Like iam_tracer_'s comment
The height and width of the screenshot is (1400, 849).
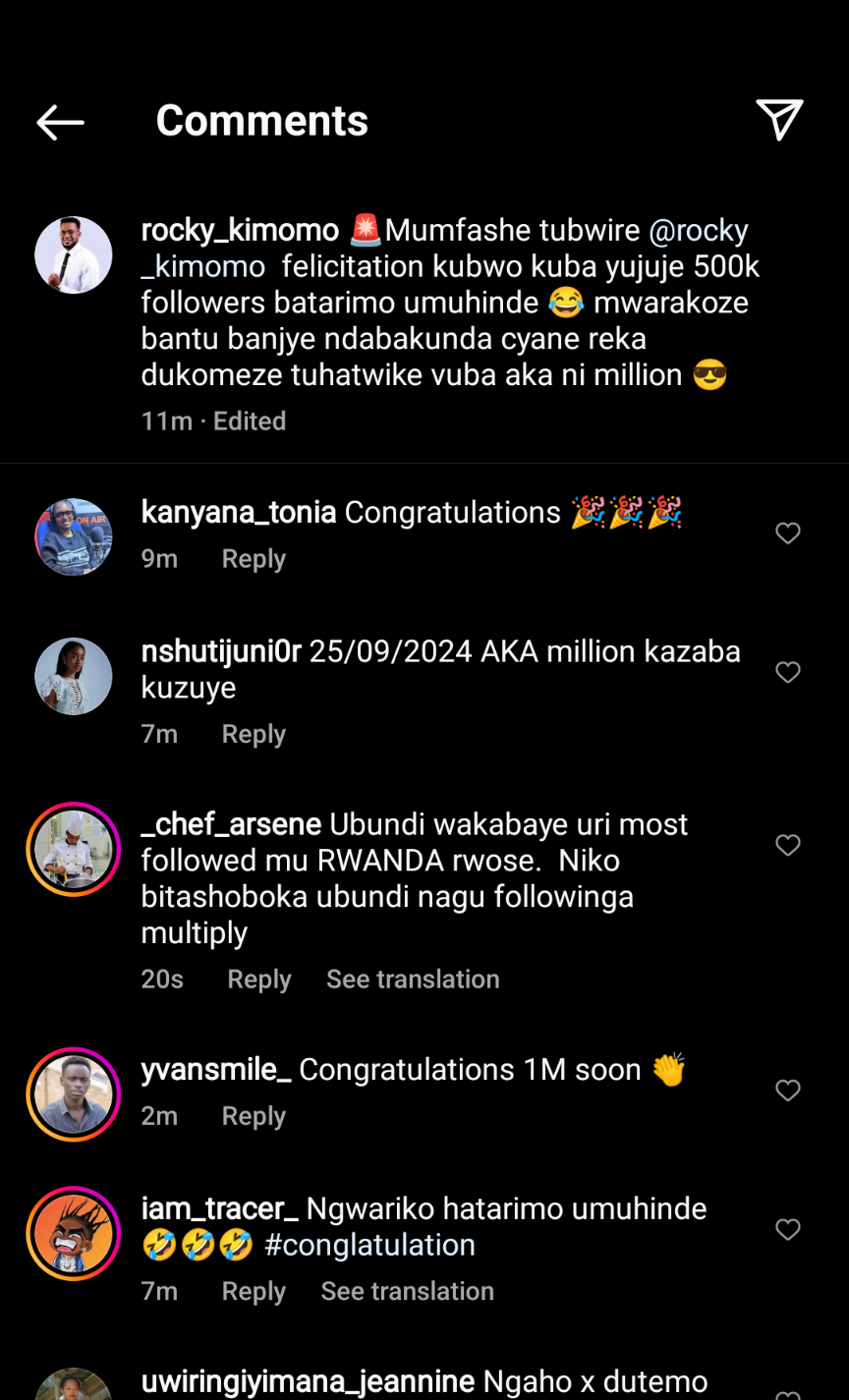[788, 1230]
